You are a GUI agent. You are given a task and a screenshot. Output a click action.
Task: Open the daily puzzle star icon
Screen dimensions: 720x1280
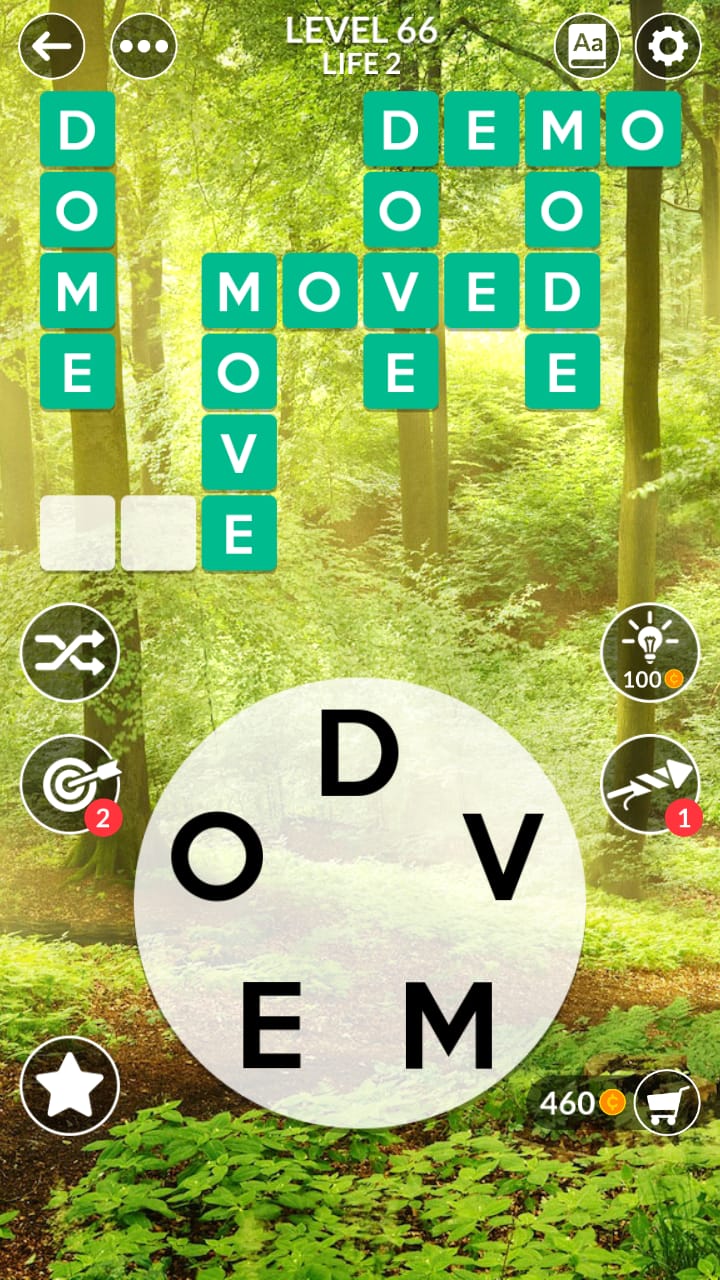pos(68,1085)
